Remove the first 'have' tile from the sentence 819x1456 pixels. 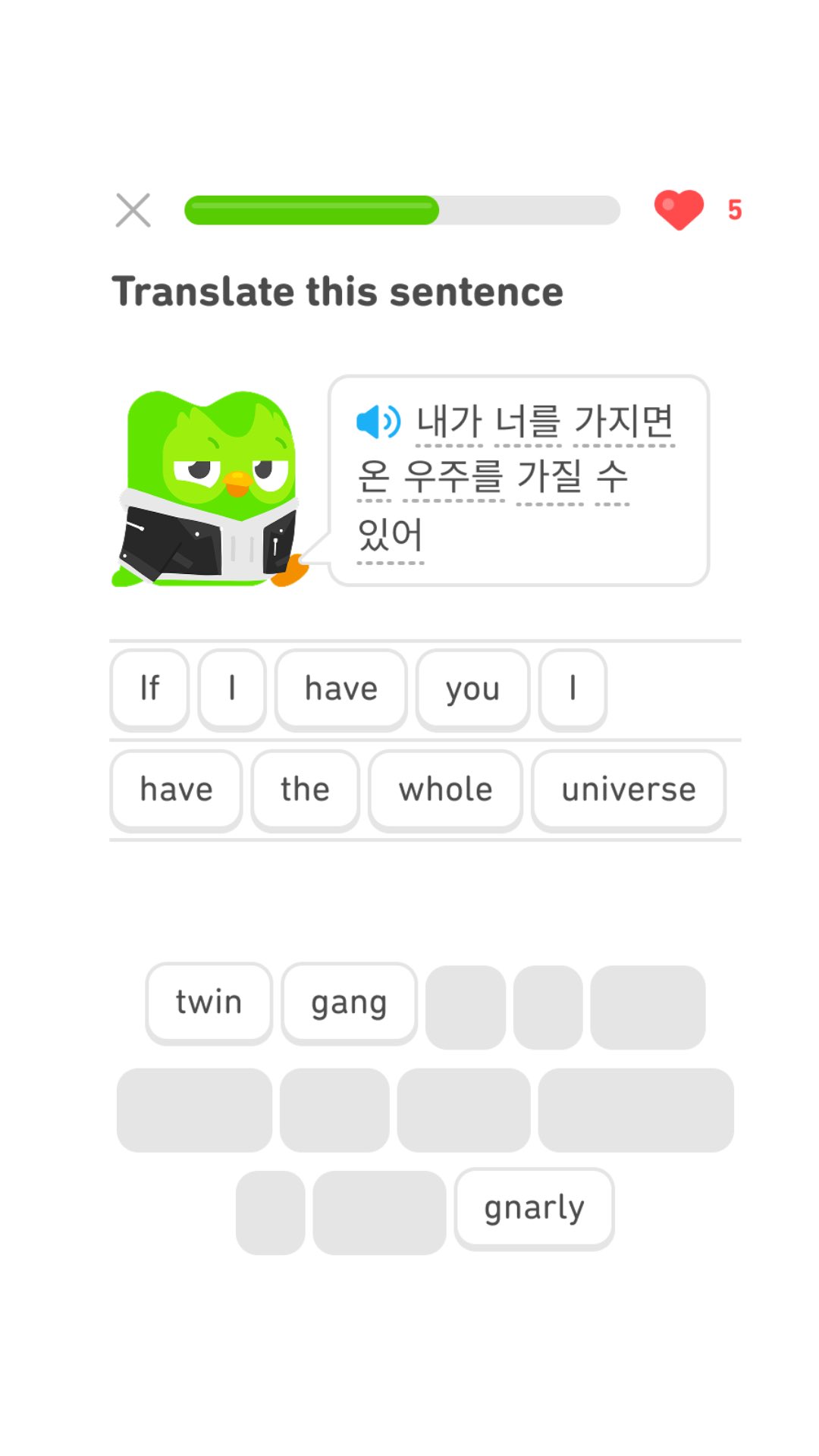pos(340,689)
